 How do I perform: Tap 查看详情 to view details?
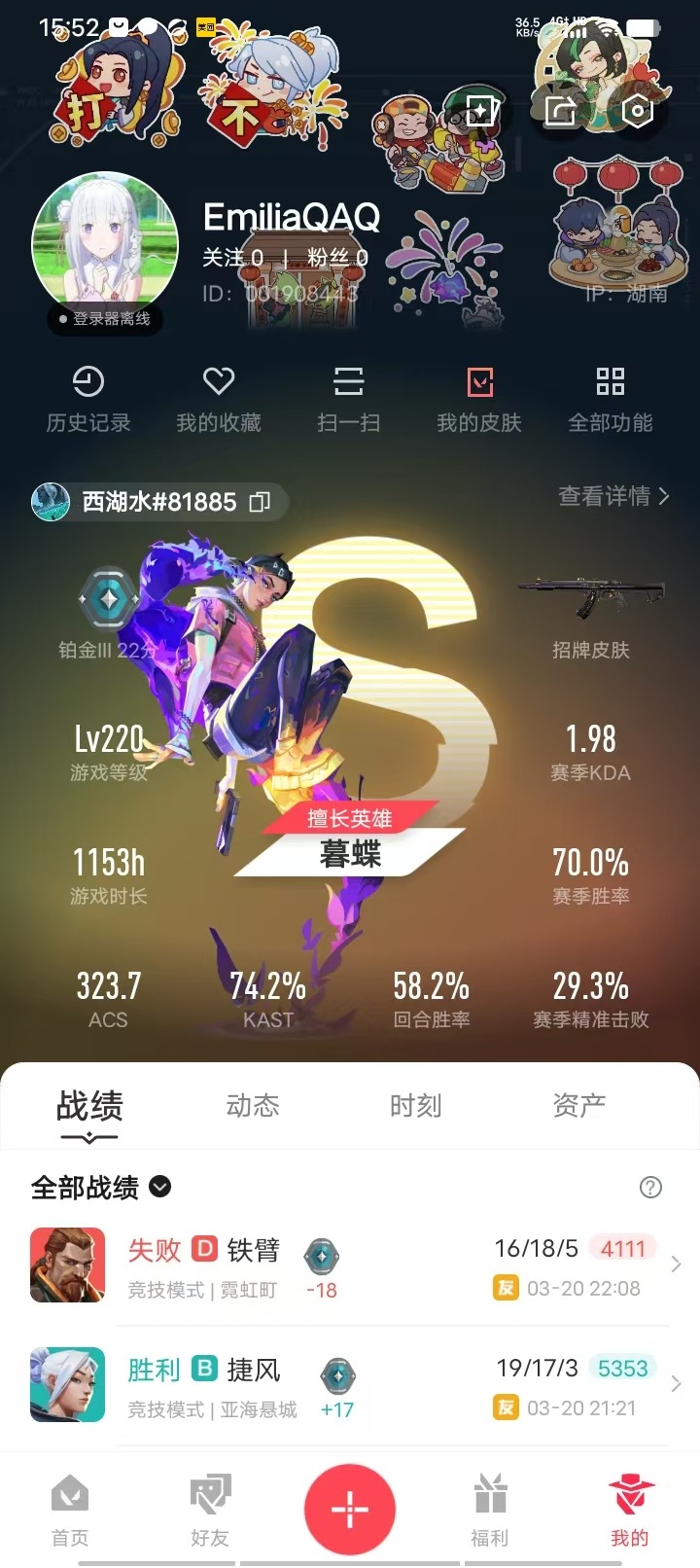613,496
